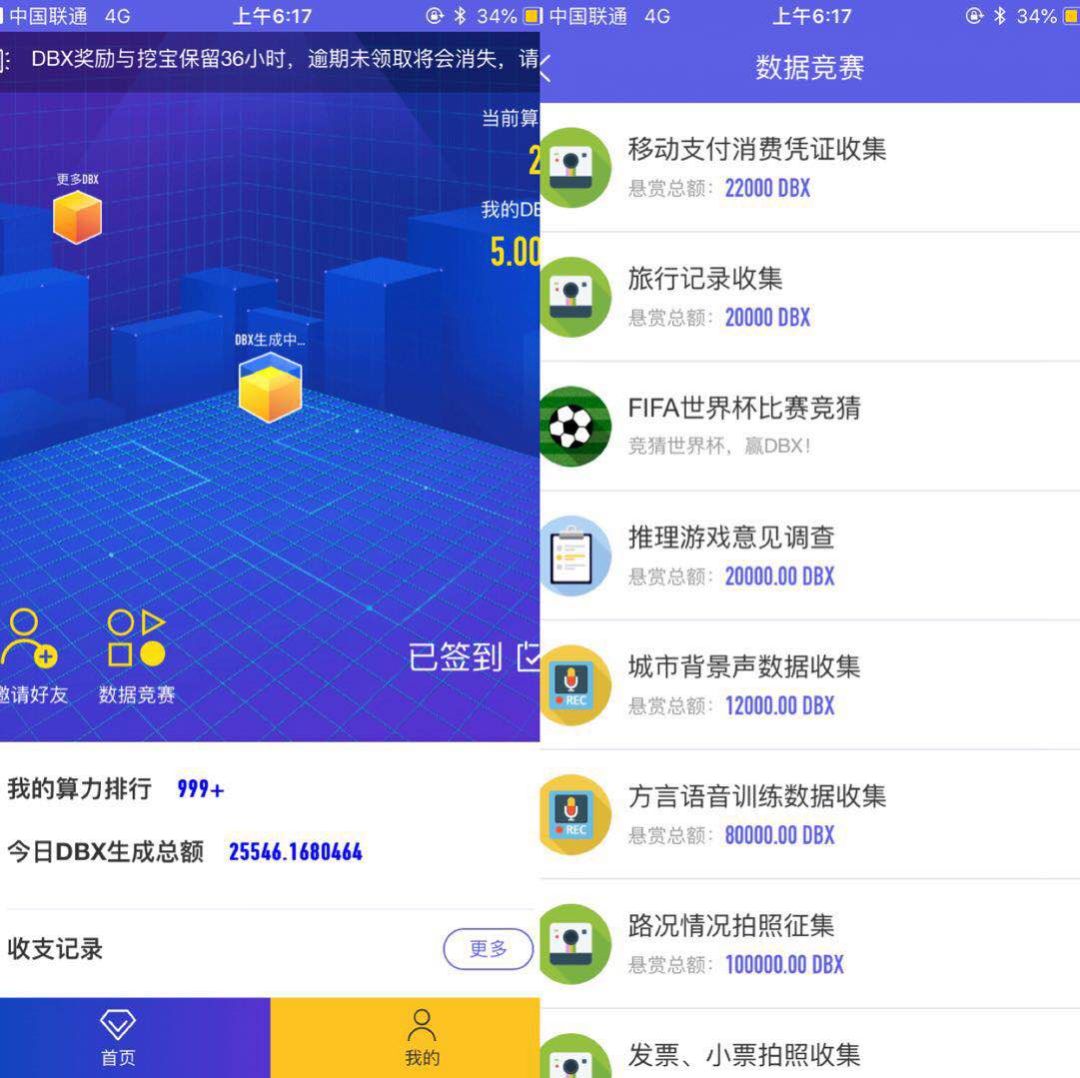Switch to the 首页 tab

(x=118, y=1037)
